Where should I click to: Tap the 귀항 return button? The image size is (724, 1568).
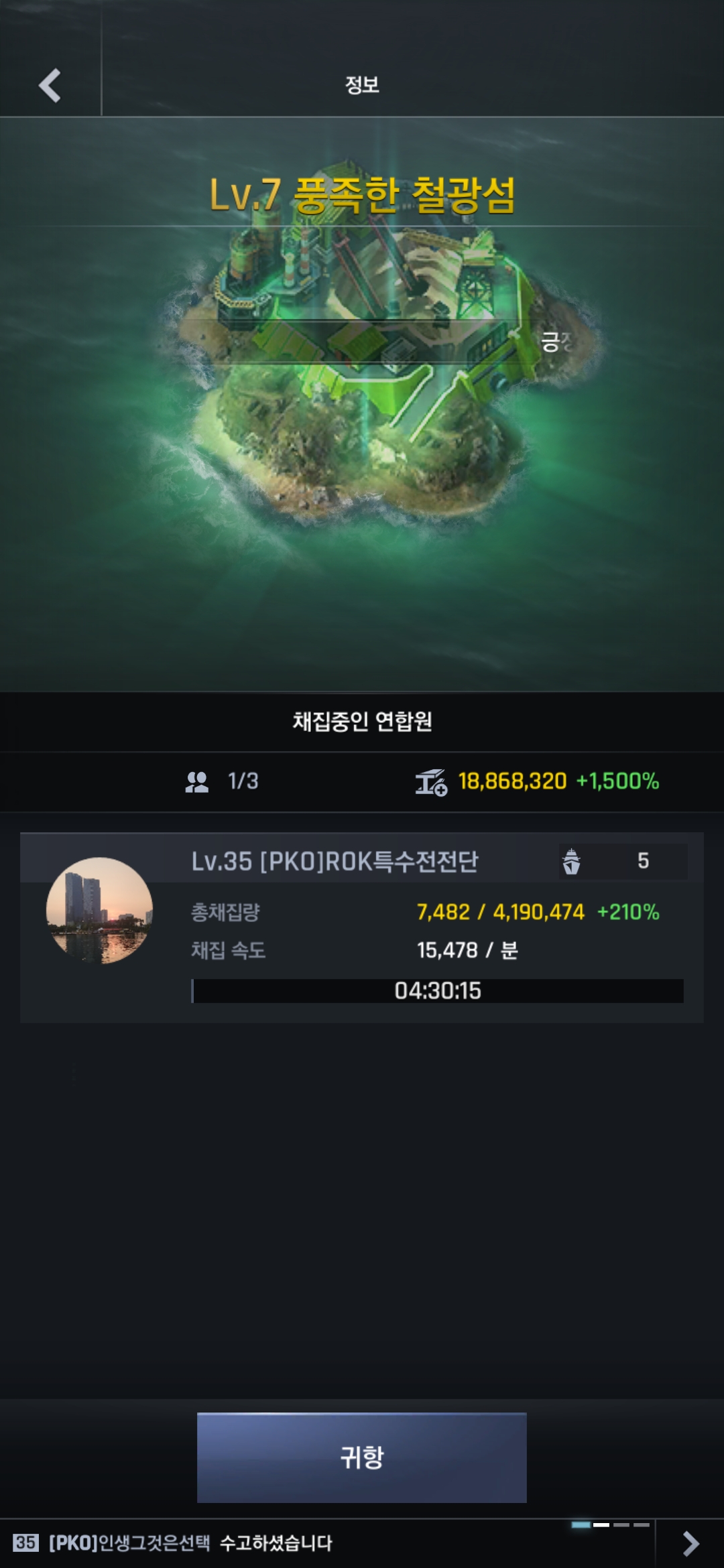coord(361,1457)
